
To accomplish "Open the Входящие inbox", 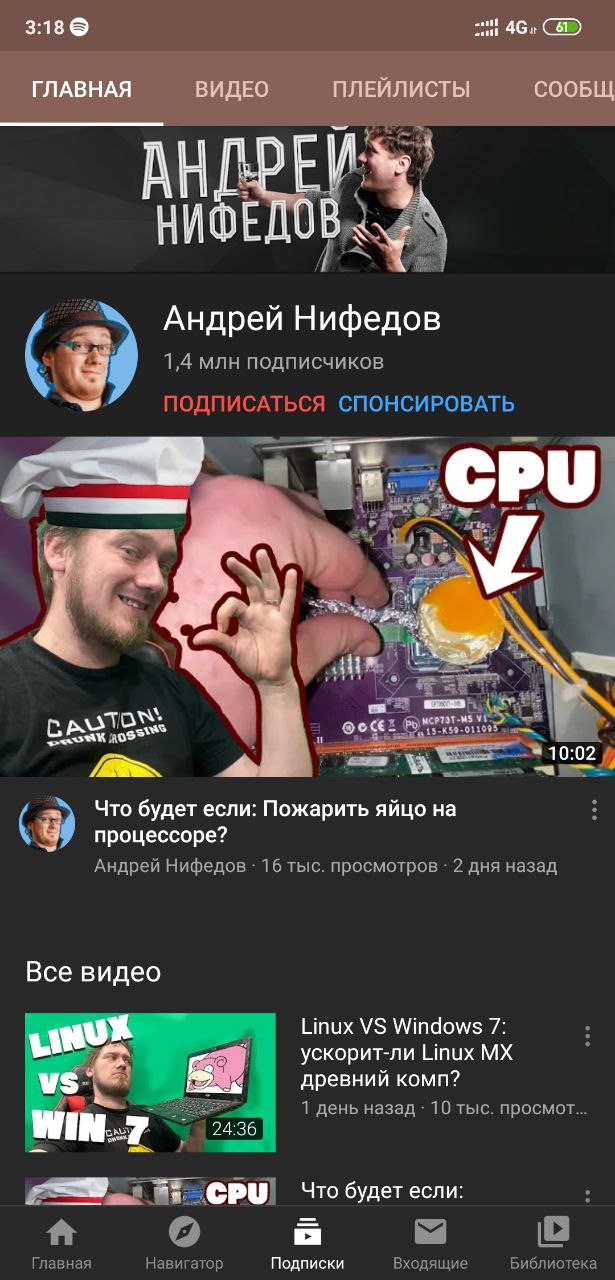I will coord(430,1243).
